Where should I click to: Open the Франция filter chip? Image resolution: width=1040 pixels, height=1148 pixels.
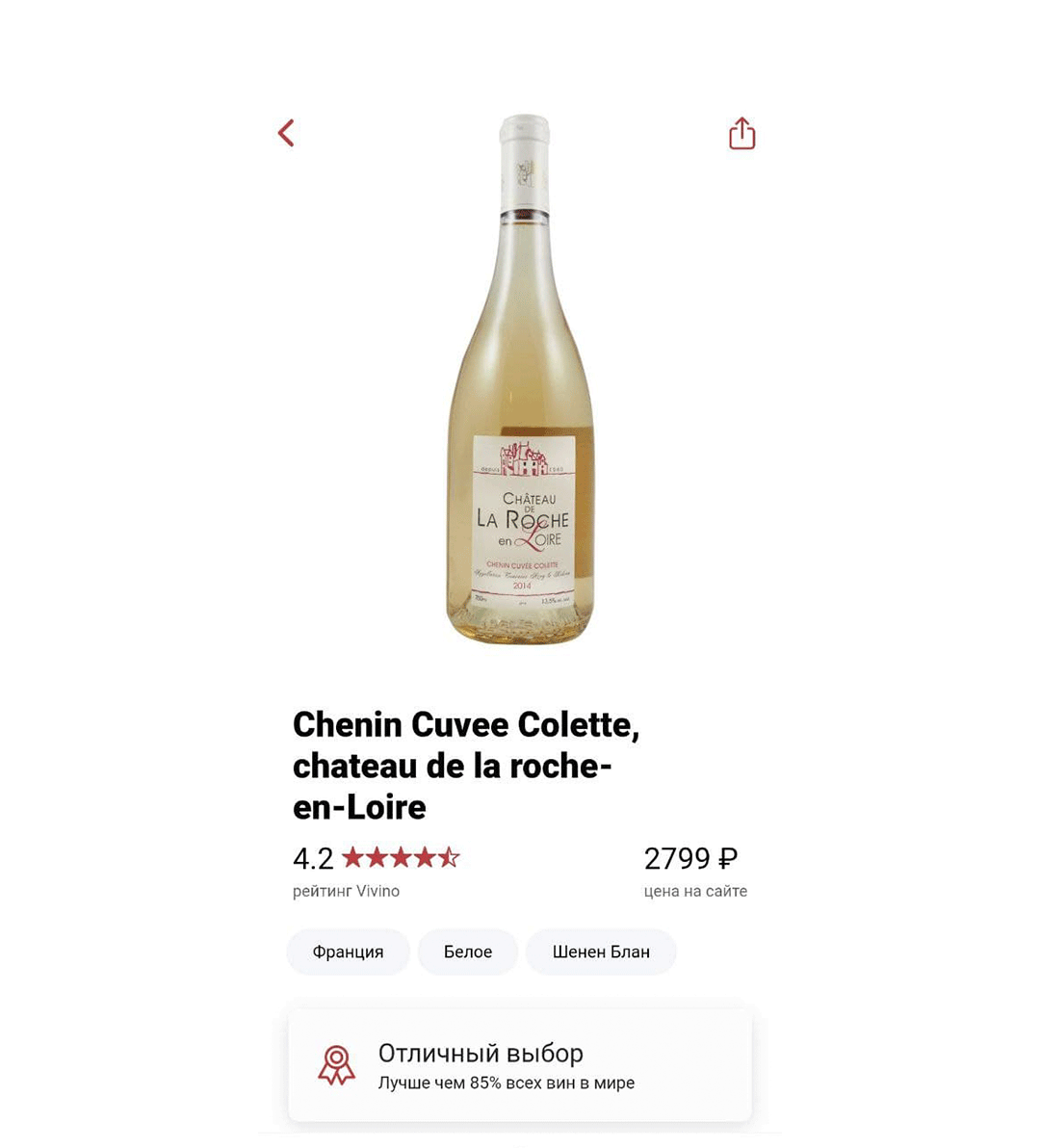pyautogui.click(x=348, y=952)
